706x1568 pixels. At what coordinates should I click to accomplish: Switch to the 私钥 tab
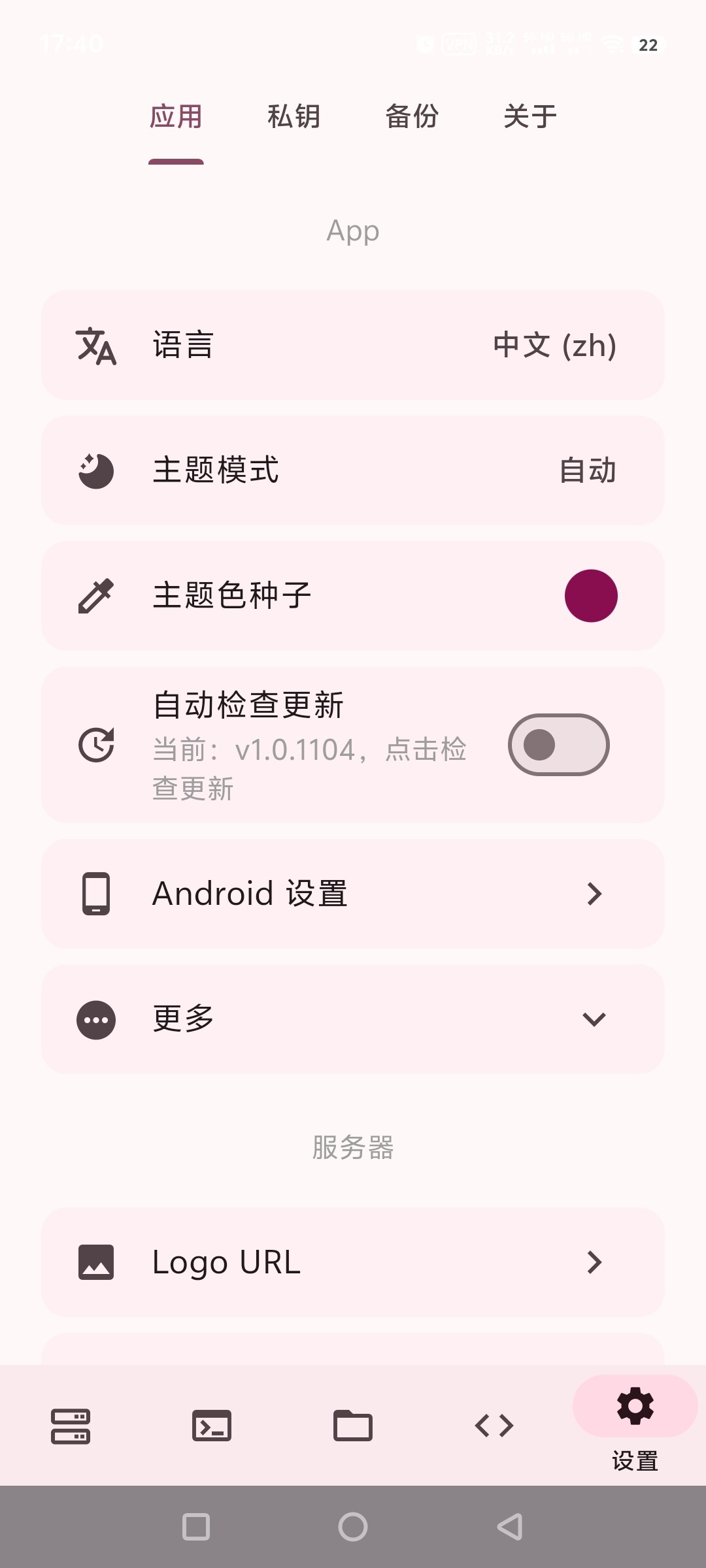coord(294,117)
